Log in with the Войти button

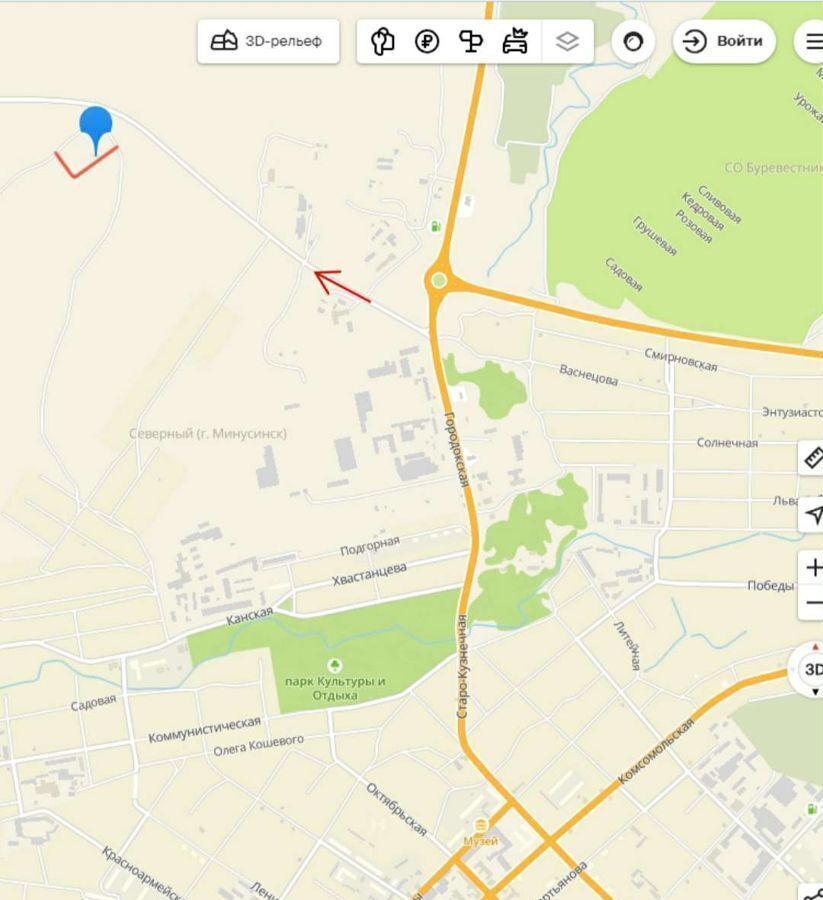click(724, 42)
